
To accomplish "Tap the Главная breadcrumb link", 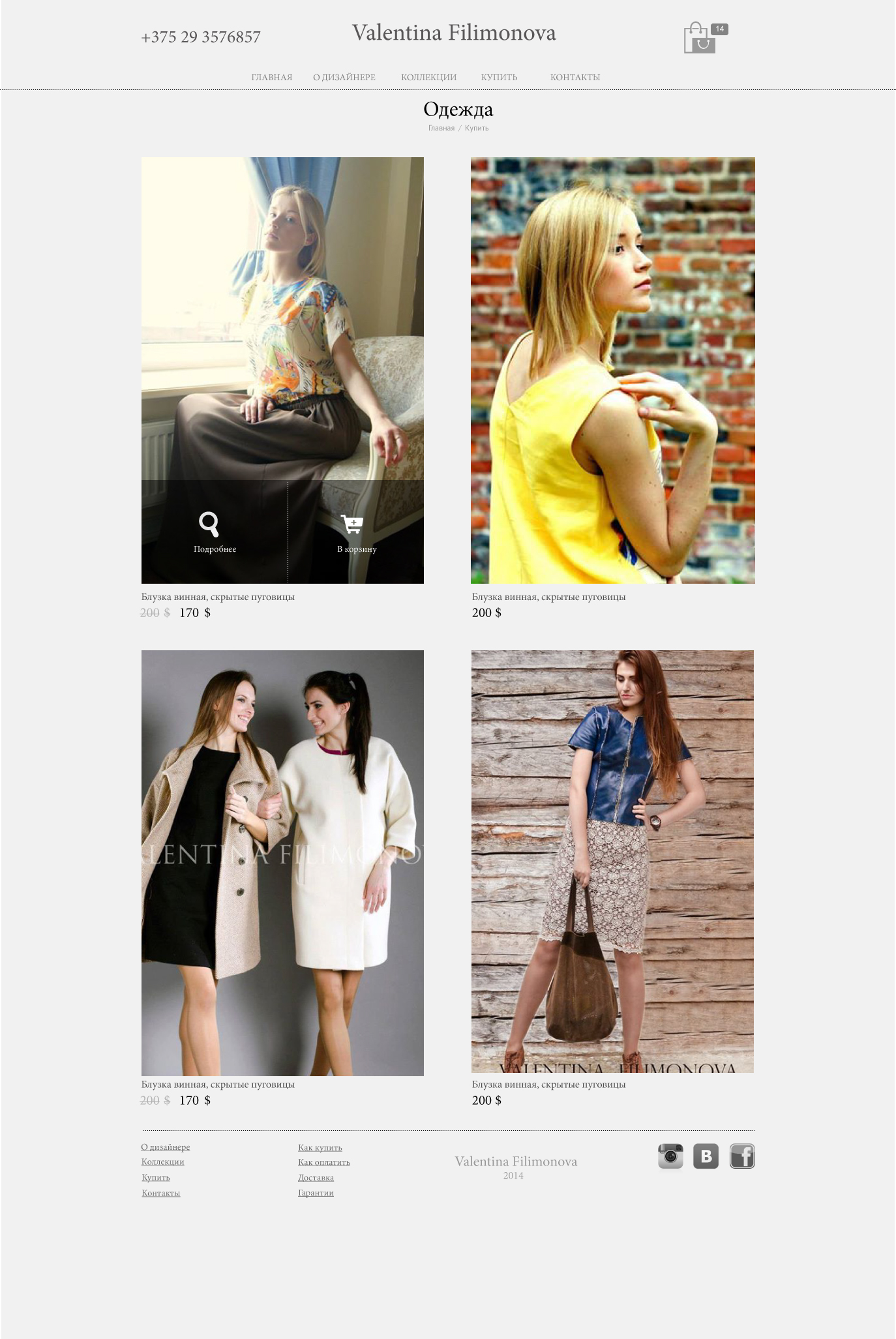I will coord(441,128).
